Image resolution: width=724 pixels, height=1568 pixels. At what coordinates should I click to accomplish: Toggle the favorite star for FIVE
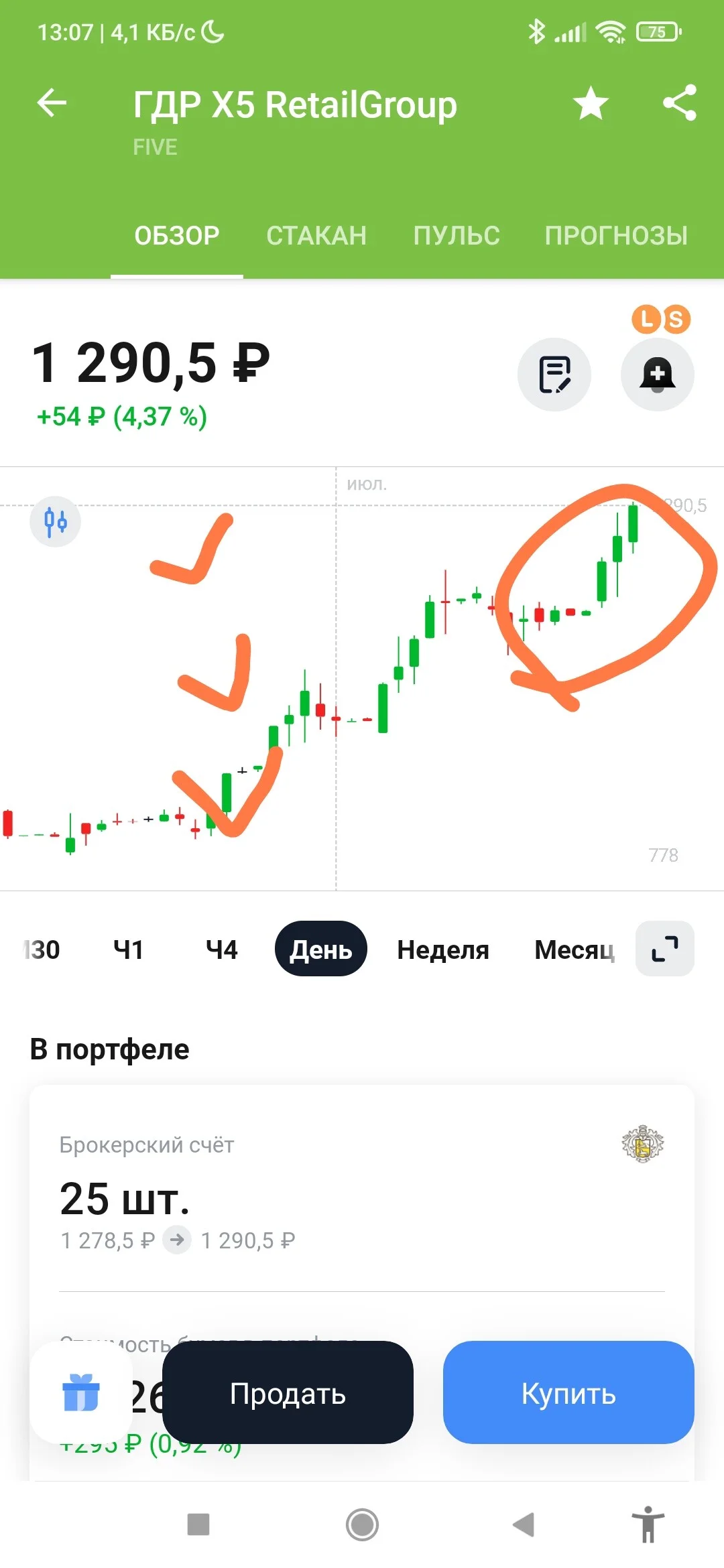pyautogui.click(x=591, y=103)
